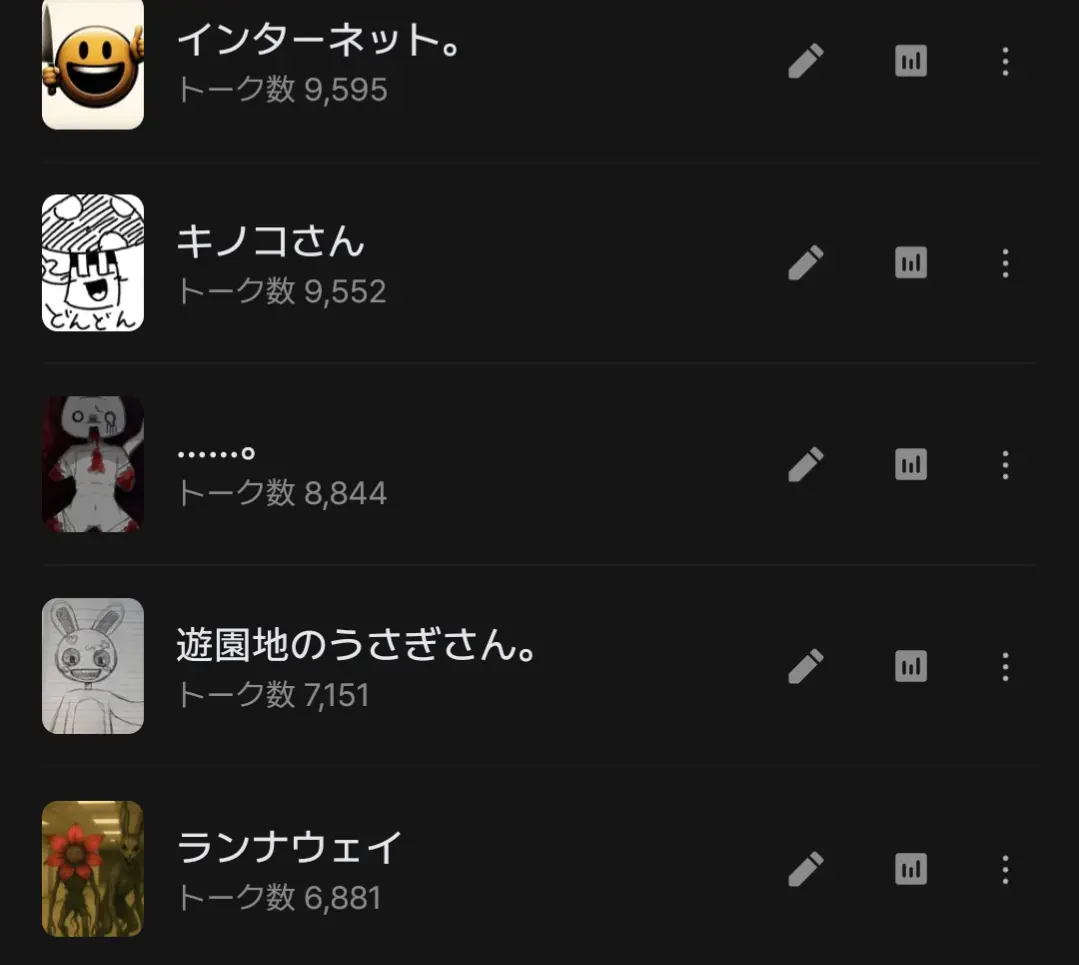Open more options for 遊園地のうさぎさん。
Viewport: 1079px width, 965px height.
tap(1005, 666)
